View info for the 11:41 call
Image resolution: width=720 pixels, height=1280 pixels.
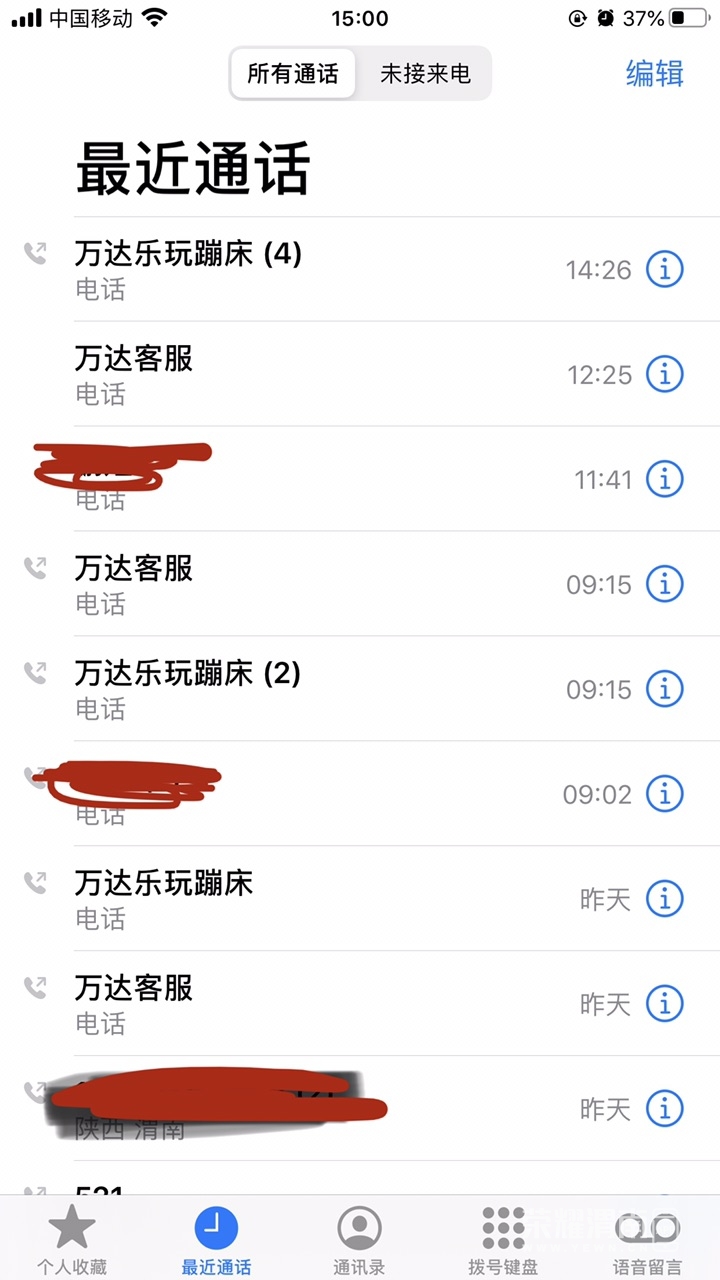click(665, 479)
